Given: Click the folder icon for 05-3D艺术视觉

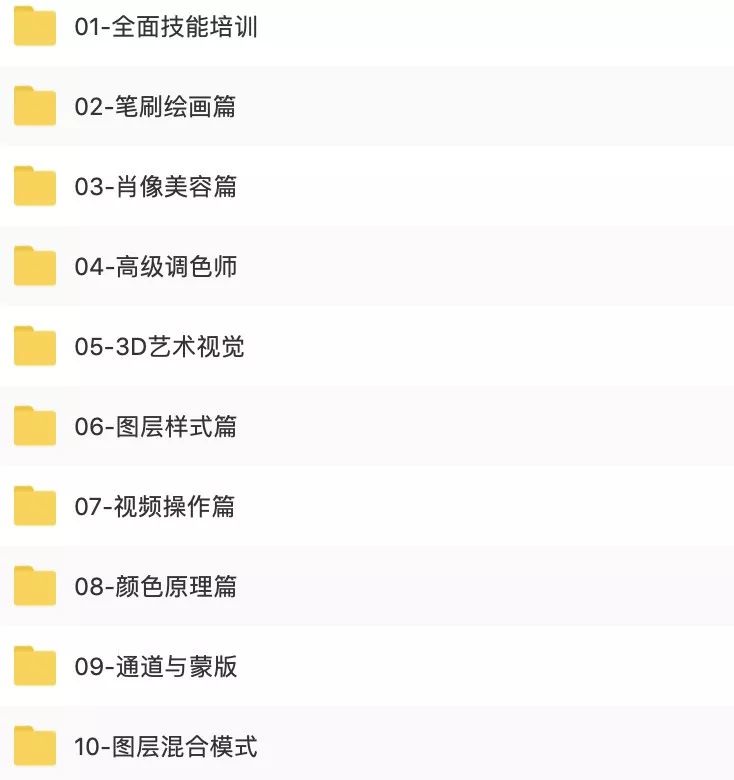Looking at the screenshot, I should (33, 347).
